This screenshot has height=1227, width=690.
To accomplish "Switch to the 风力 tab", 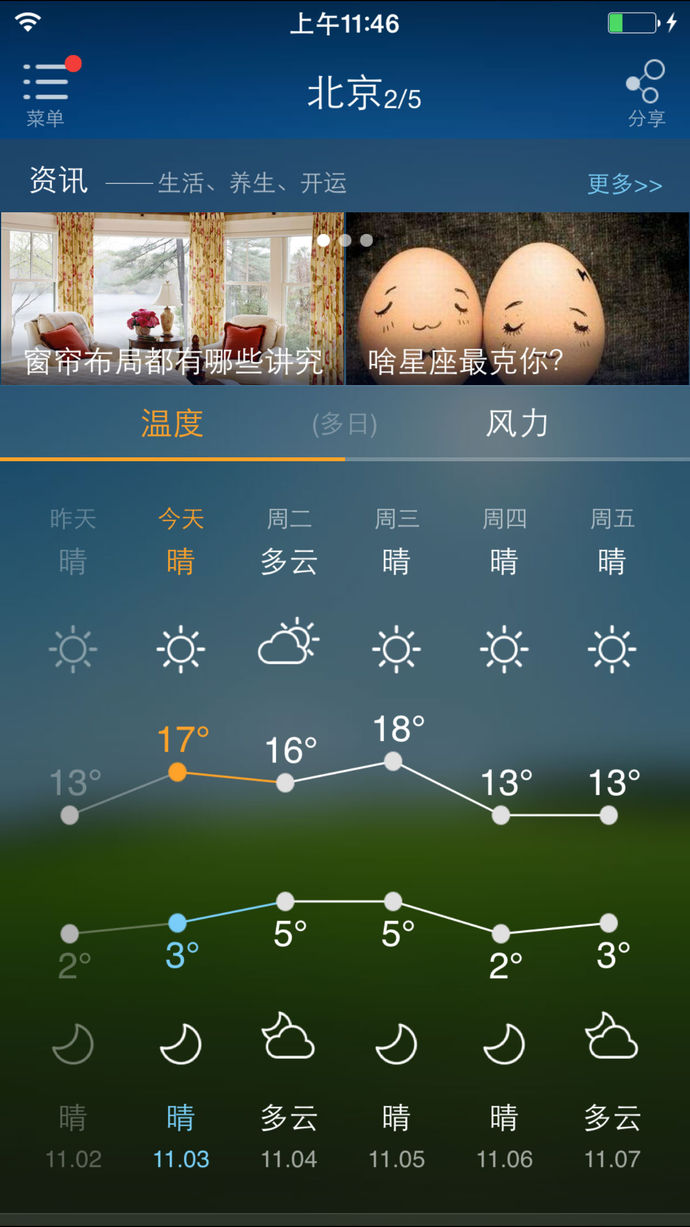I will (x=517, y=424).
